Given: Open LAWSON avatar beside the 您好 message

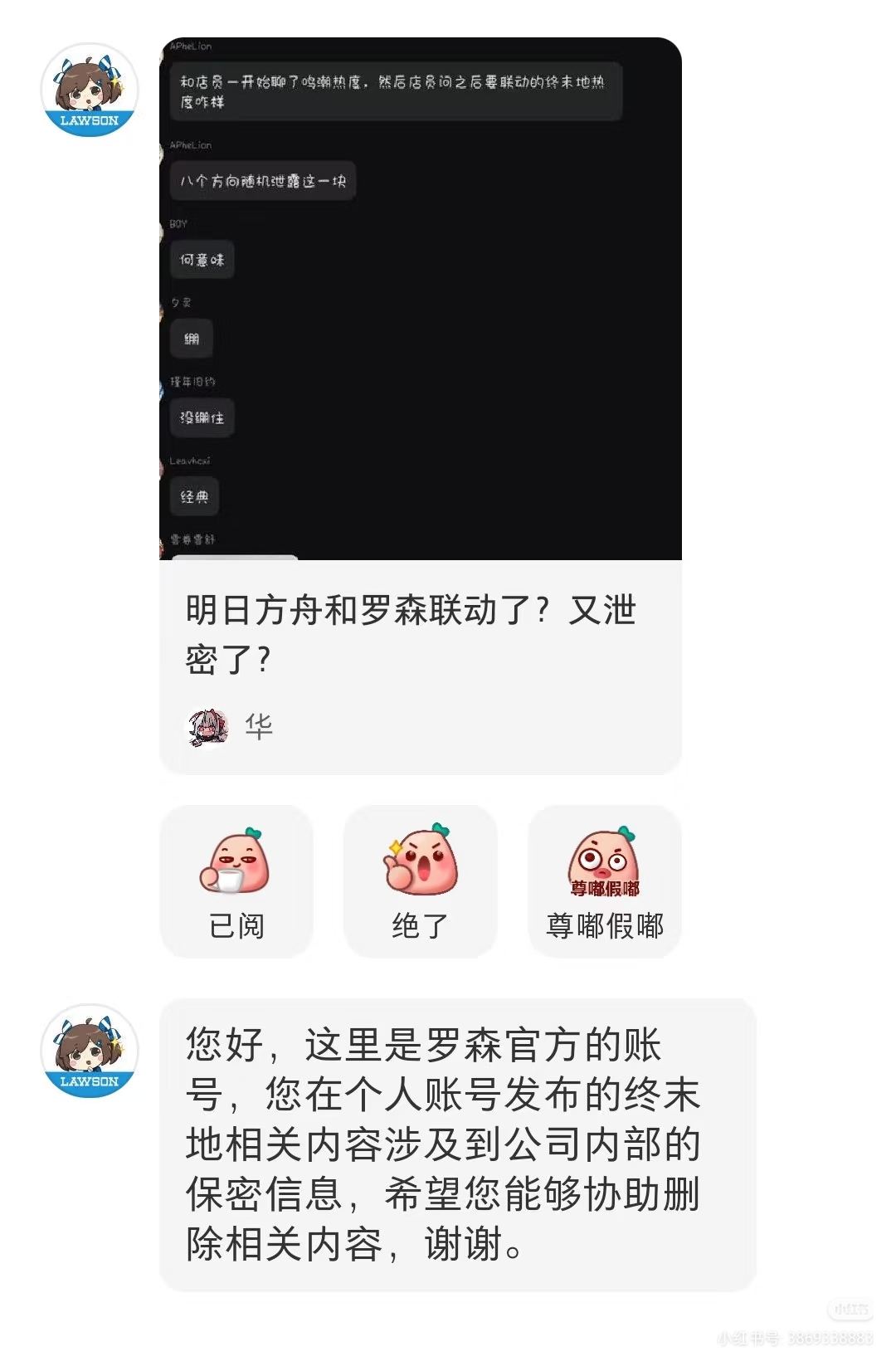Looking at the screenshot, I should tap(90, 1052).
